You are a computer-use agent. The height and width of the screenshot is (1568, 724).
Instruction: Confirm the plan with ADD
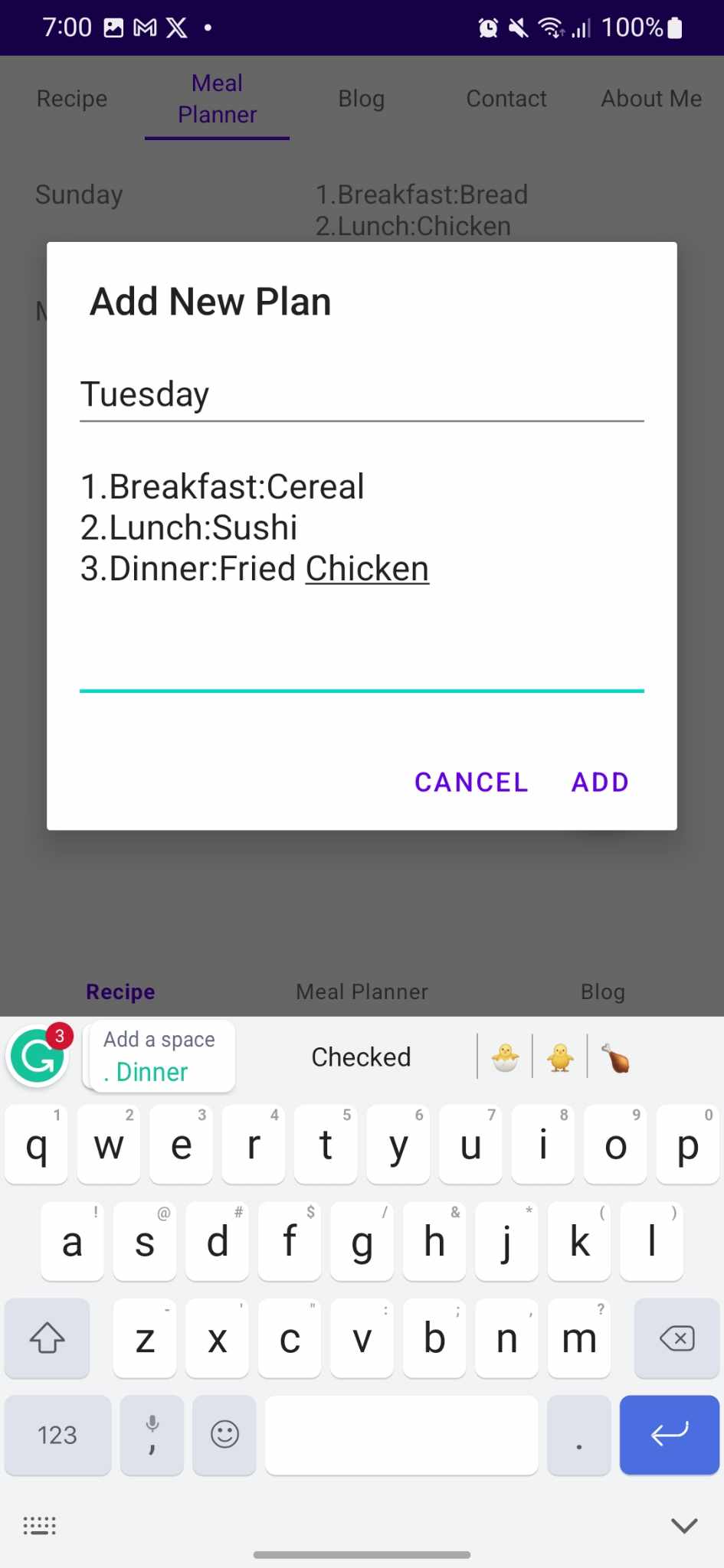point(600,782)
